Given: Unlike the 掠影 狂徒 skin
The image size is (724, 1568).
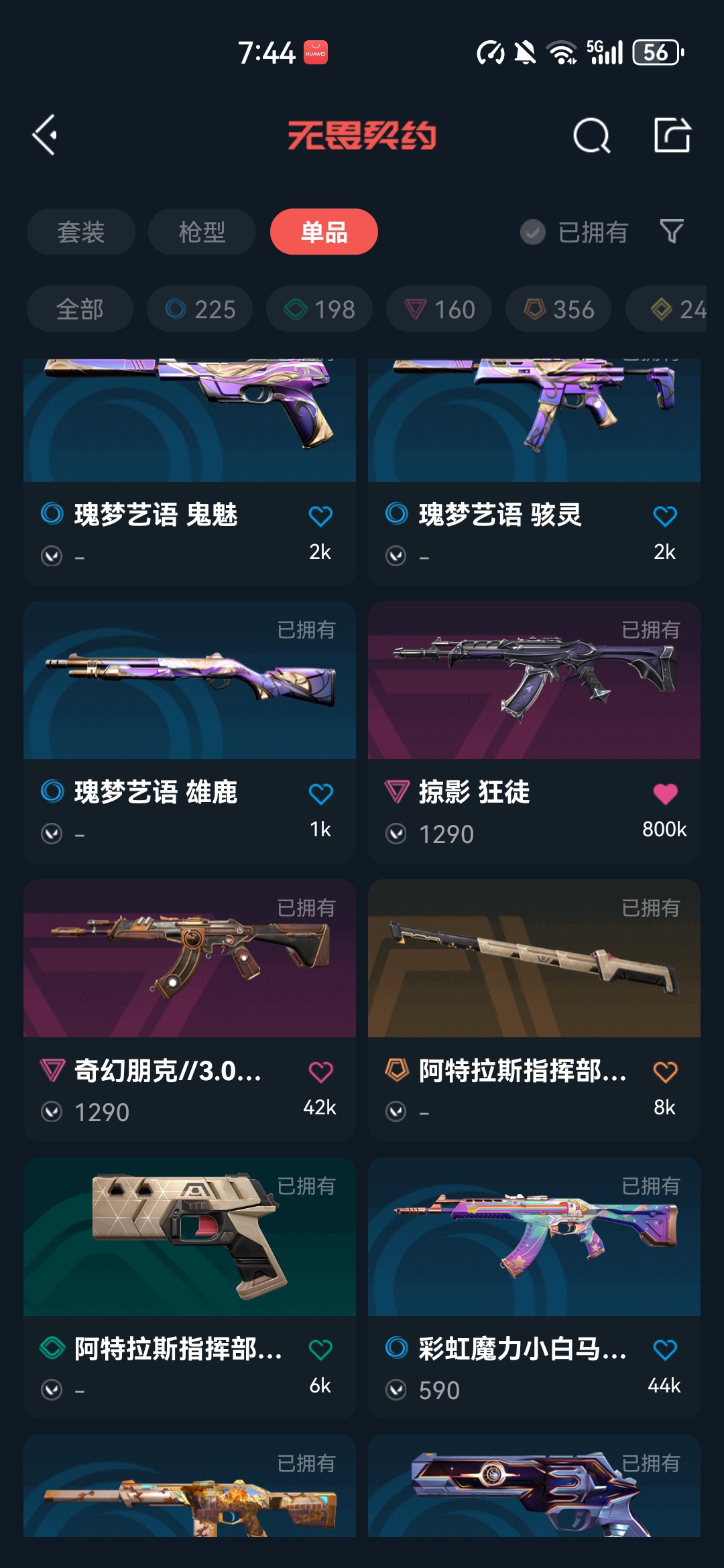Looking at the screenshot, I should [664, 794].
